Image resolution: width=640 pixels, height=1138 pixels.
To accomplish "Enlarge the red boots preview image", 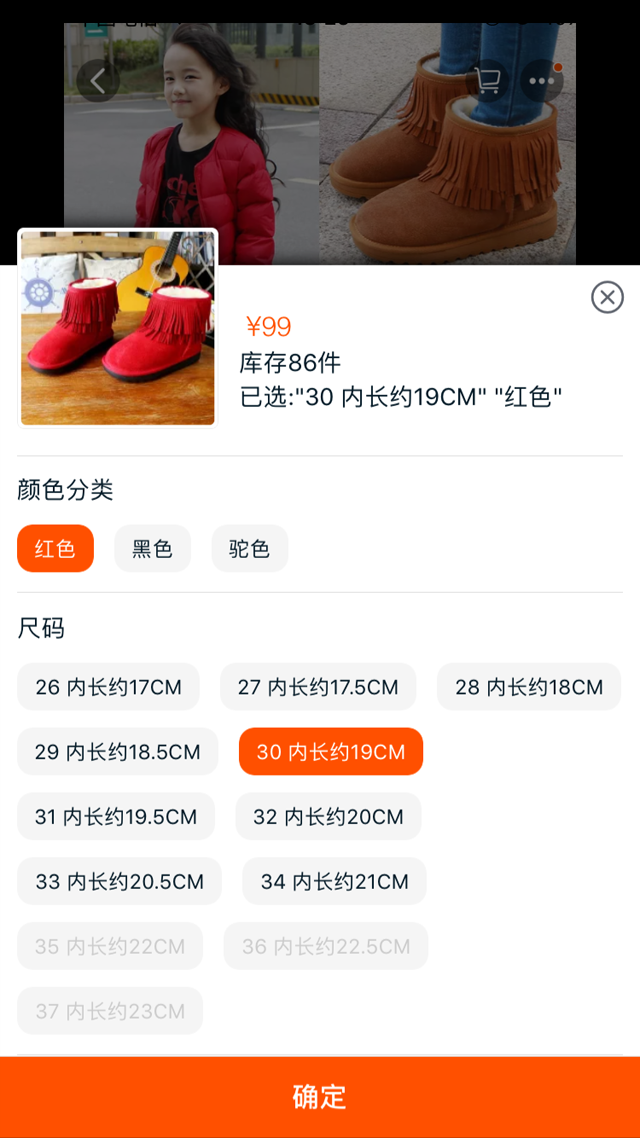I will 118,328.
